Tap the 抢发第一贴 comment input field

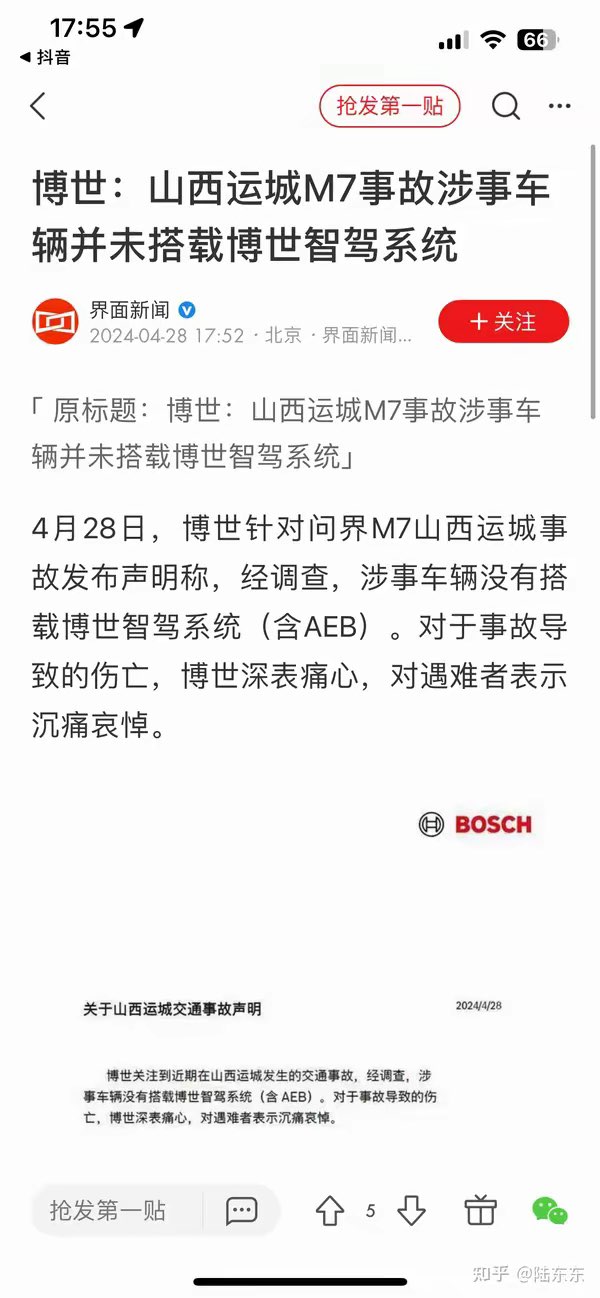[x=108, y=1211]
